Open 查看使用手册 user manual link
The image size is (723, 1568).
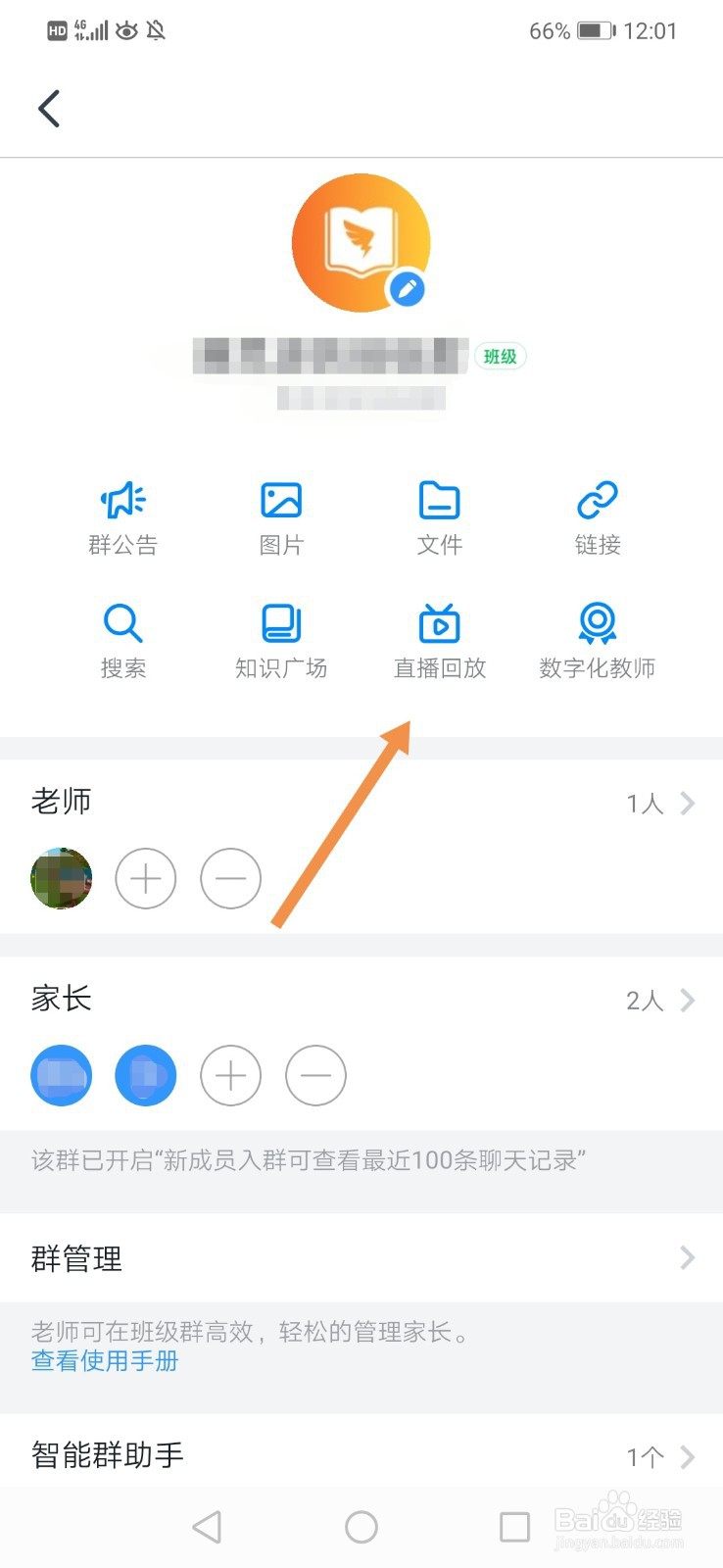tap(103, 1360)
